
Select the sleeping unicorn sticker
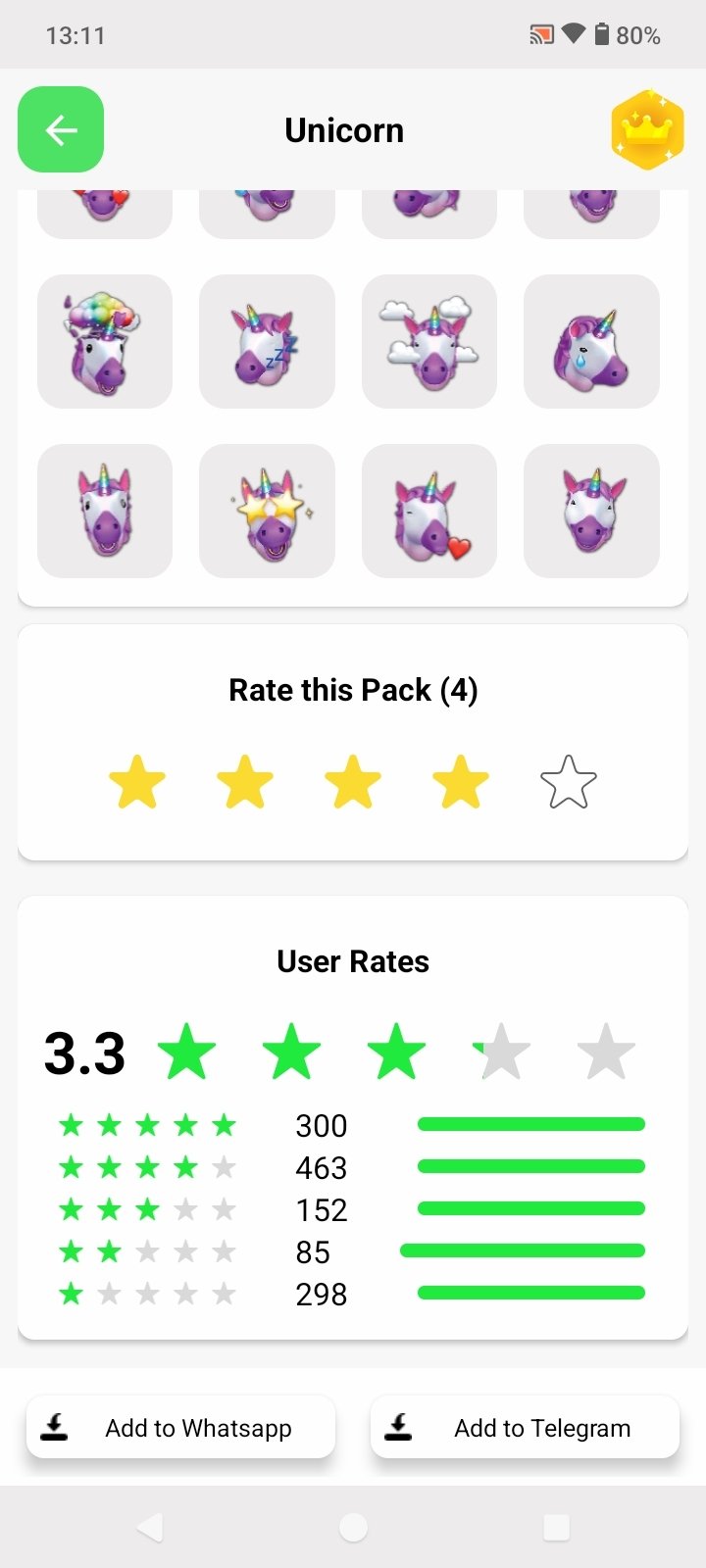(267, 341)
